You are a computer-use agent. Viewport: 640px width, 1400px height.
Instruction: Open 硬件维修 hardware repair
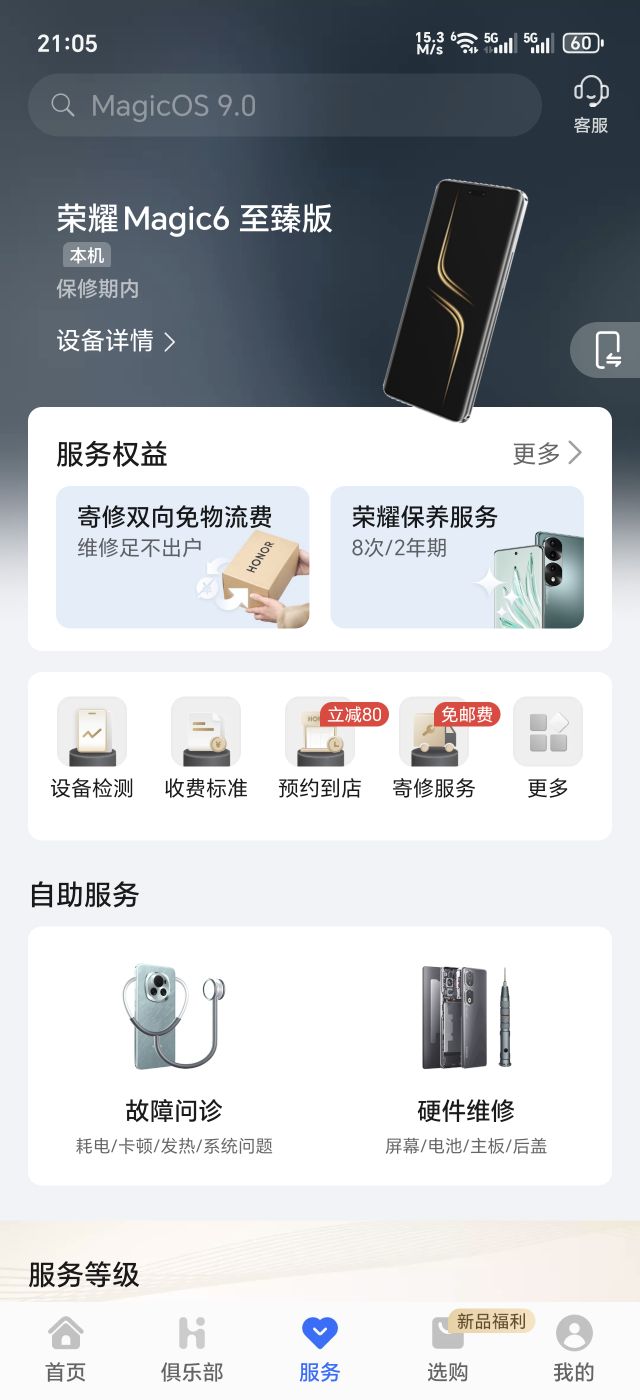[466, 1058]
